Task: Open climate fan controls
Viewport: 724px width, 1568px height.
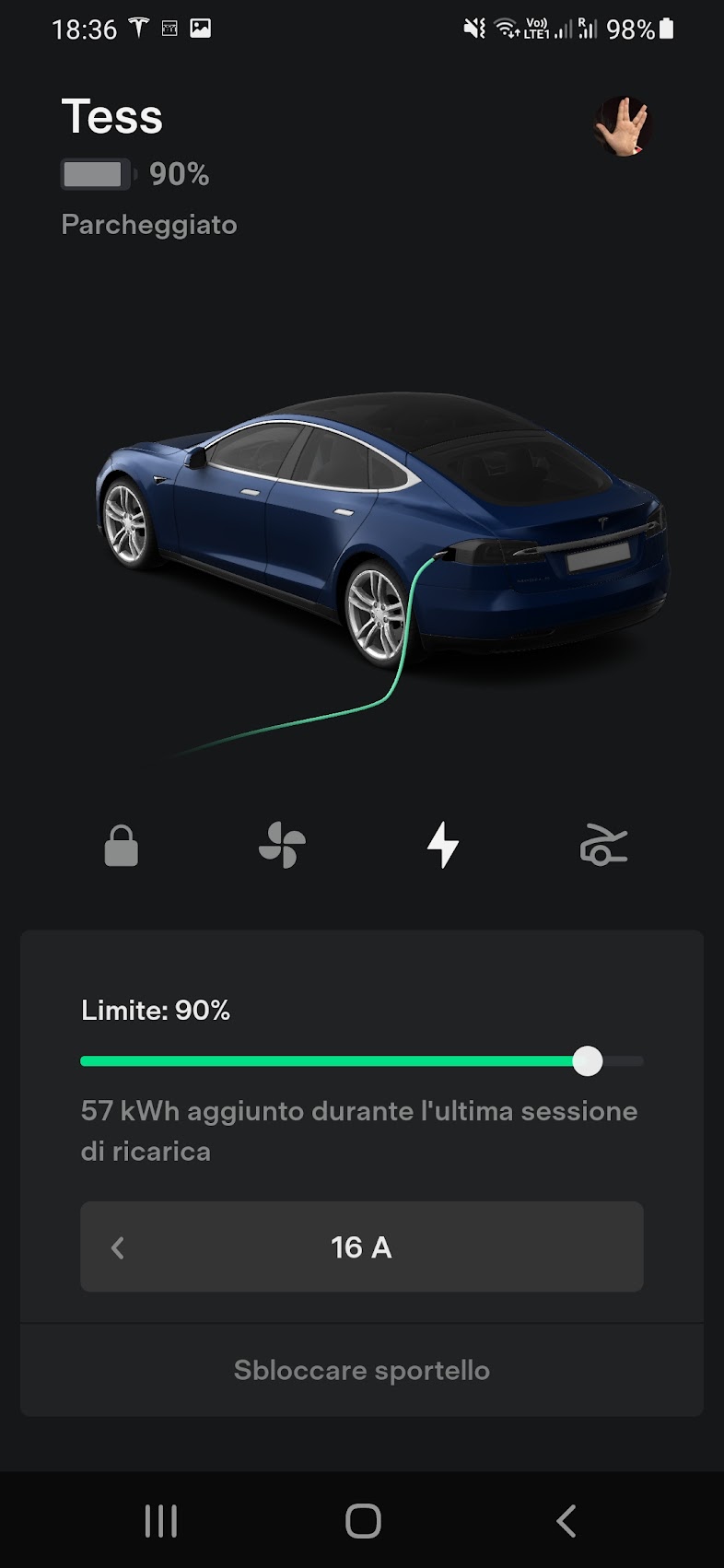Action: (282, 845)
